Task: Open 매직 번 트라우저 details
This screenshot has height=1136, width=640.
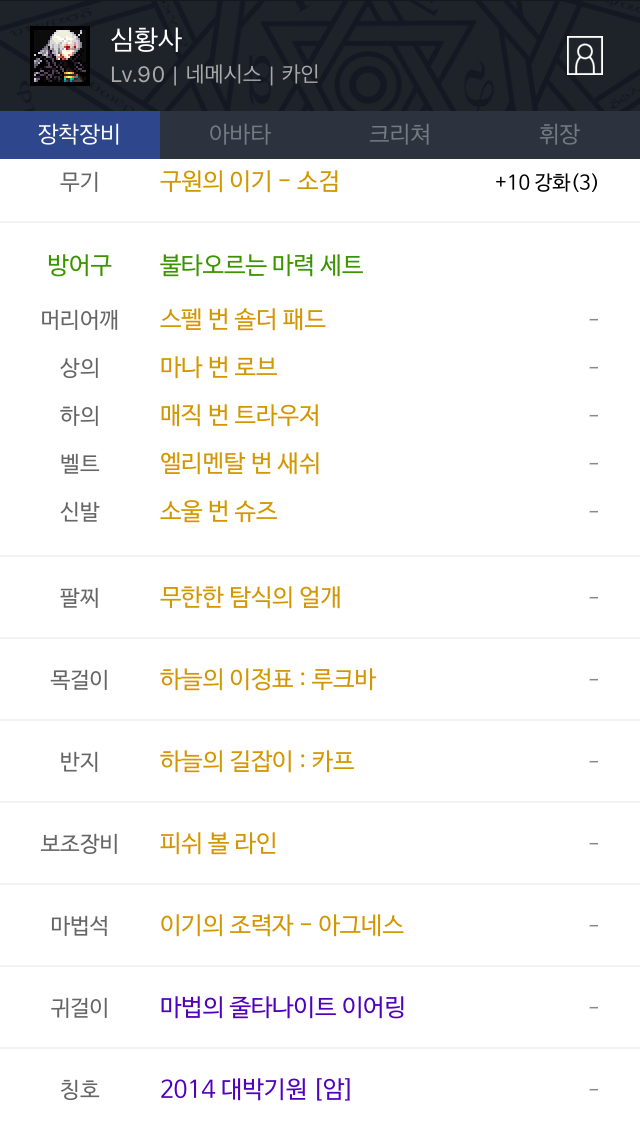Action: pos(240,415)
